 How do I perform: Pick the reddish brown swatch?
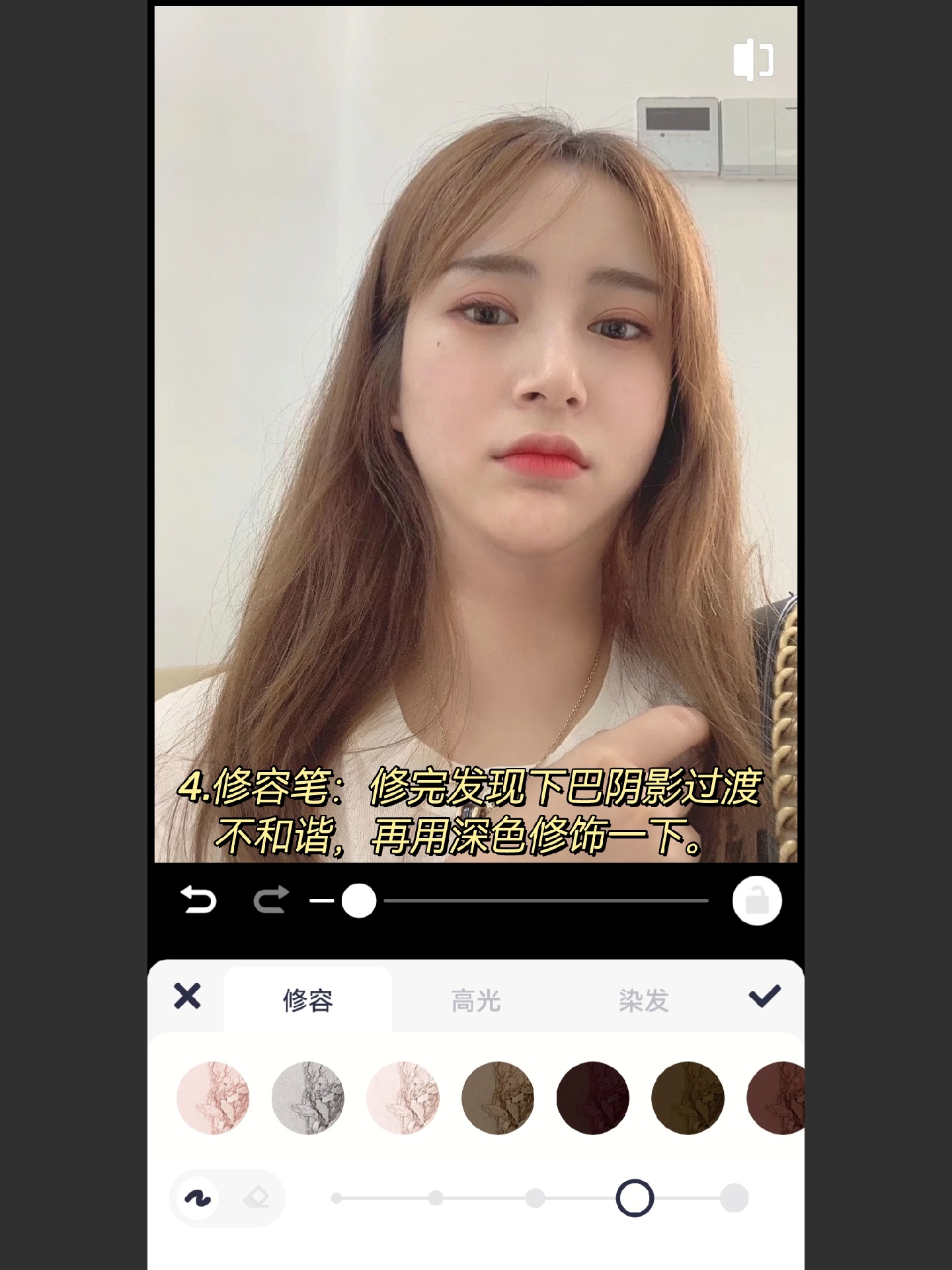point(777,1098)
